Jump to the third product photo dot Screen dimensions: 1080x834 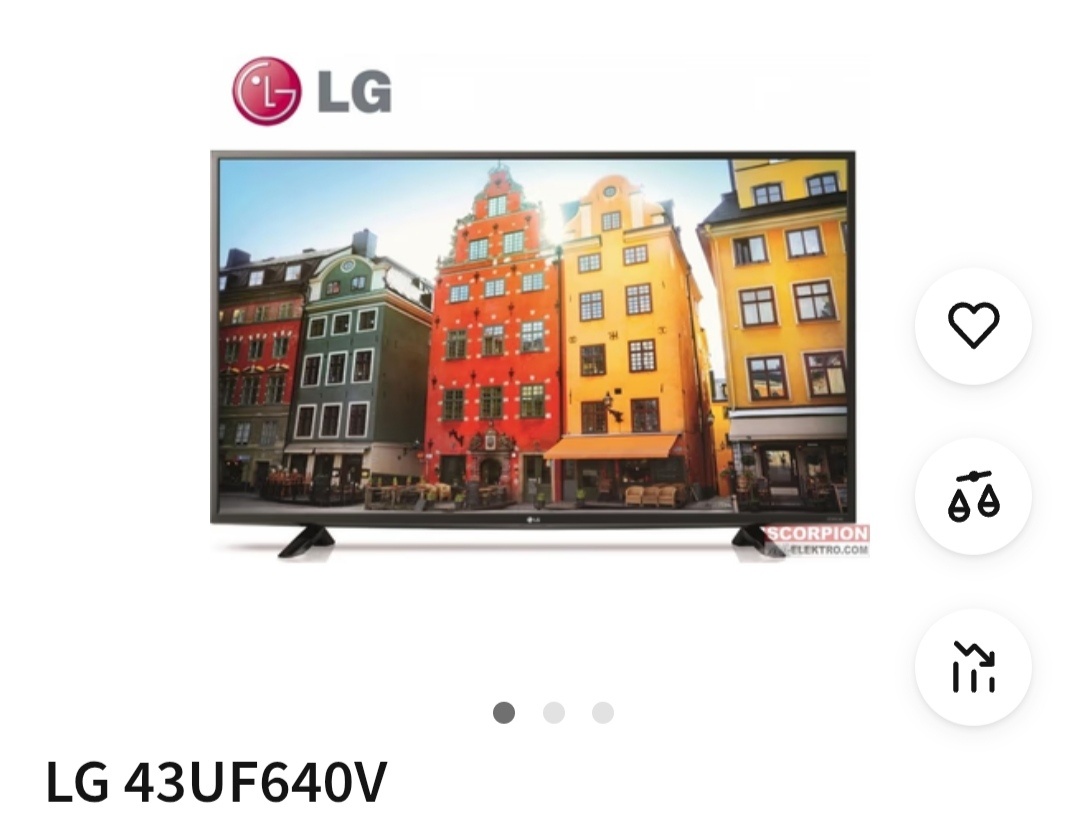pyautogui.click(x=602, y=713)
